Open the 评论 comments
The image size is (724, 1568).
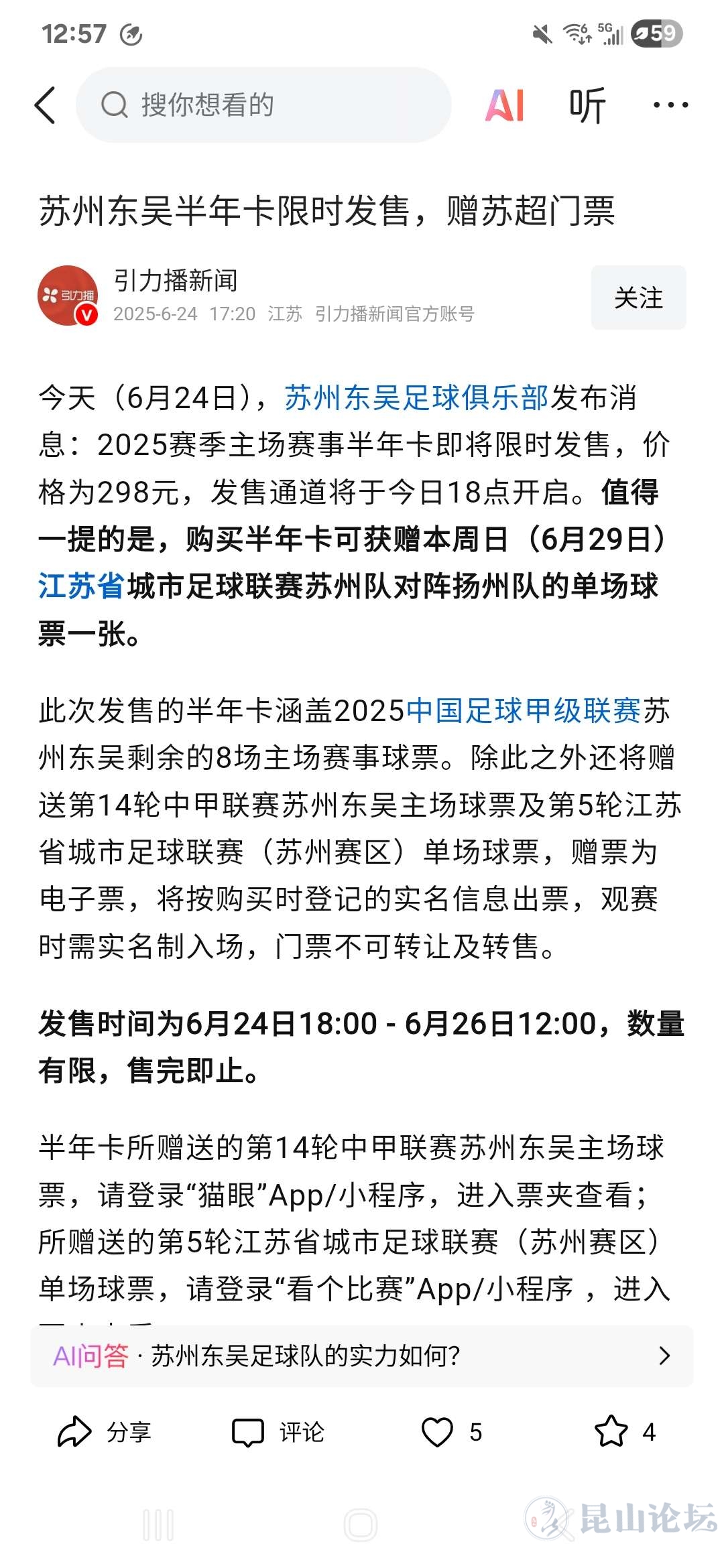(278, 1433)
